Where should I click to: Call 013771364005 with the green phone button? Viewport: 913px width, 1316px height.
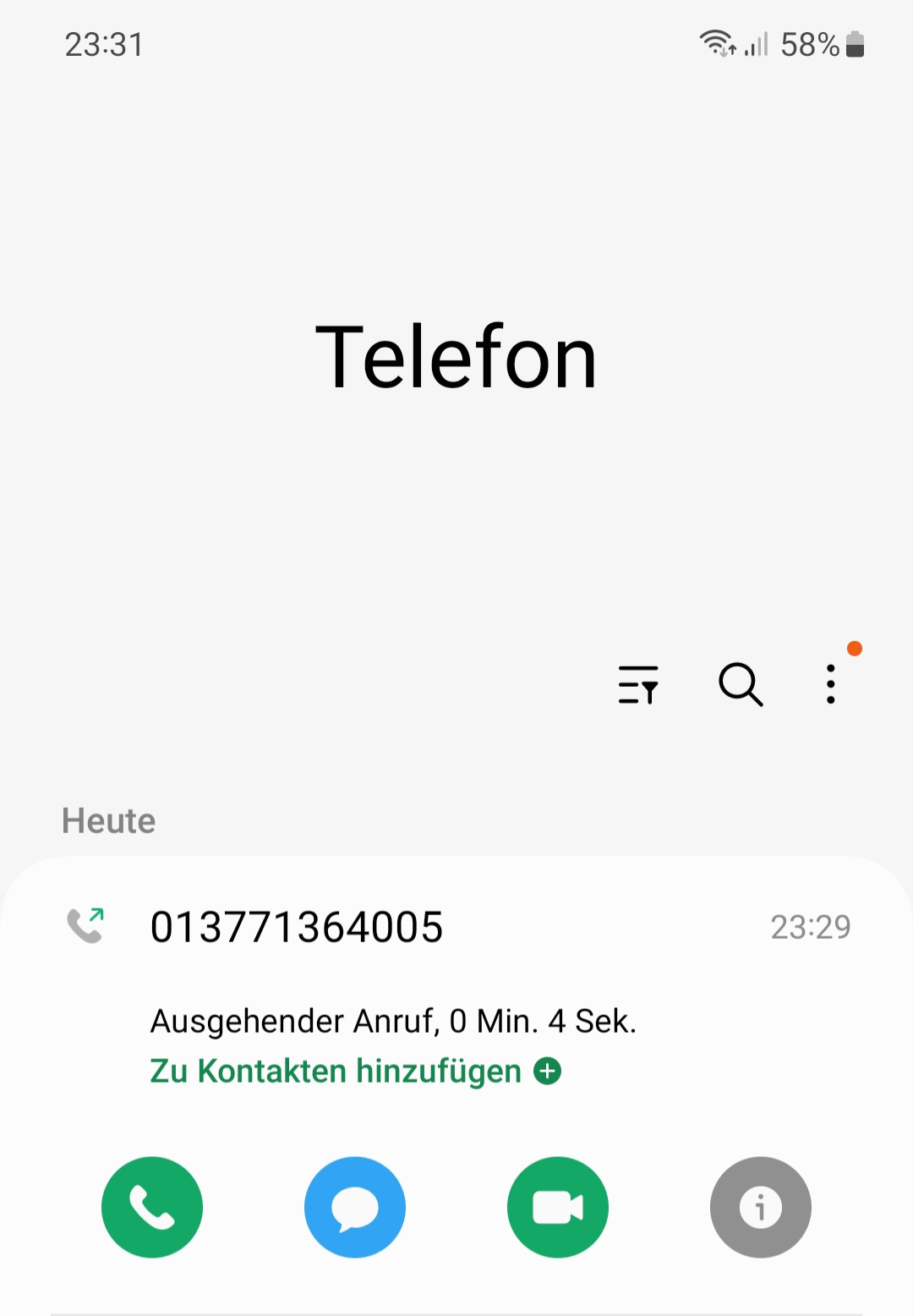152,1207
